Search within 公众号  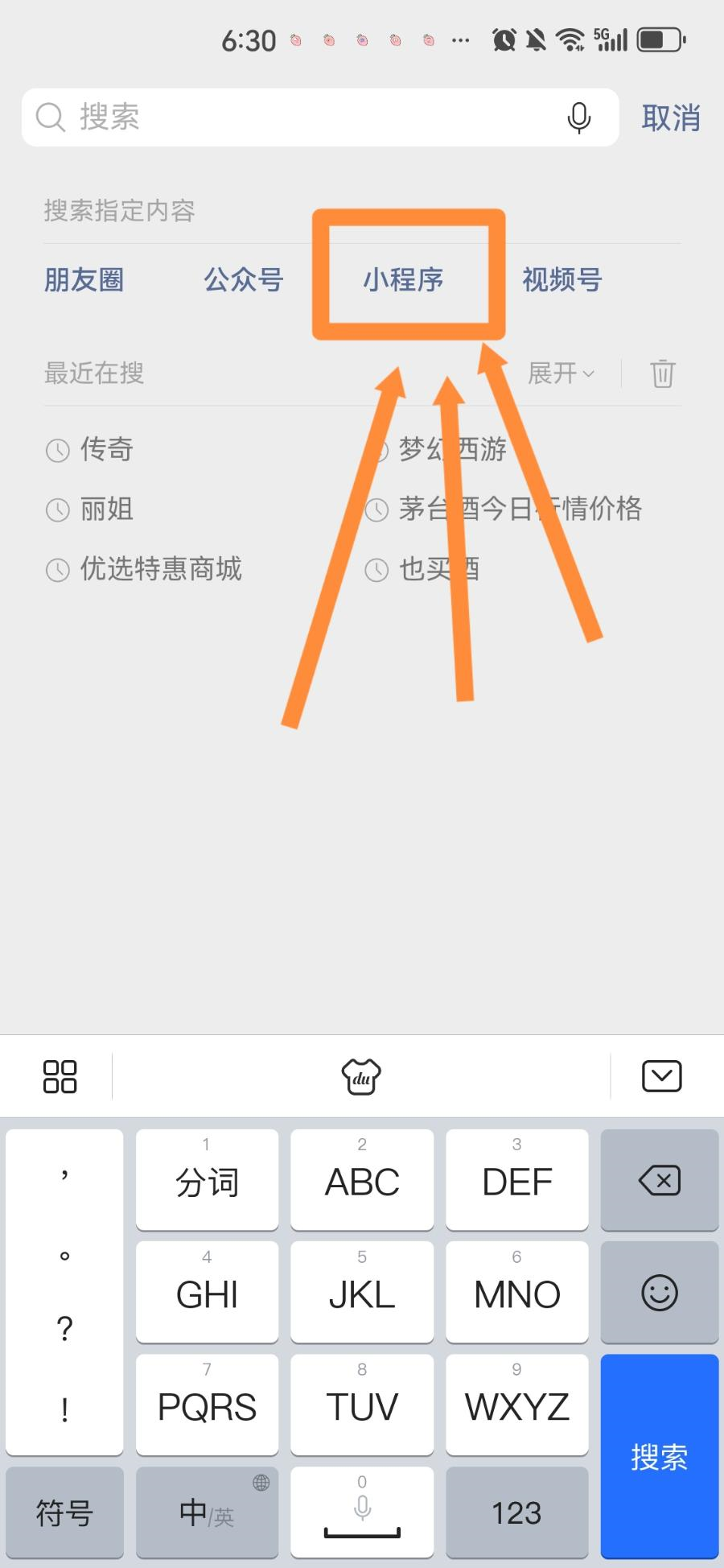[x=243, y=280]
